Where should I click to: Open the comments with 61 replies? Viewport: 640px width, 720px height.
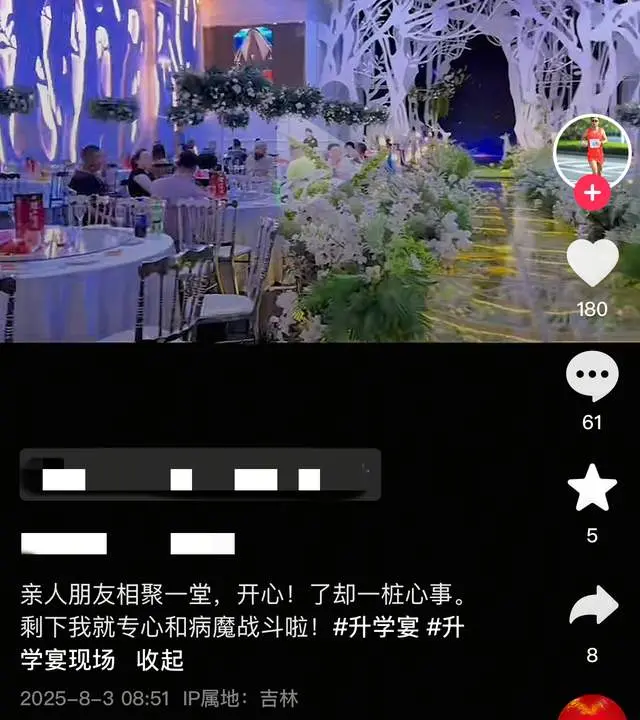pyautogui.click(x=592, y=378)
